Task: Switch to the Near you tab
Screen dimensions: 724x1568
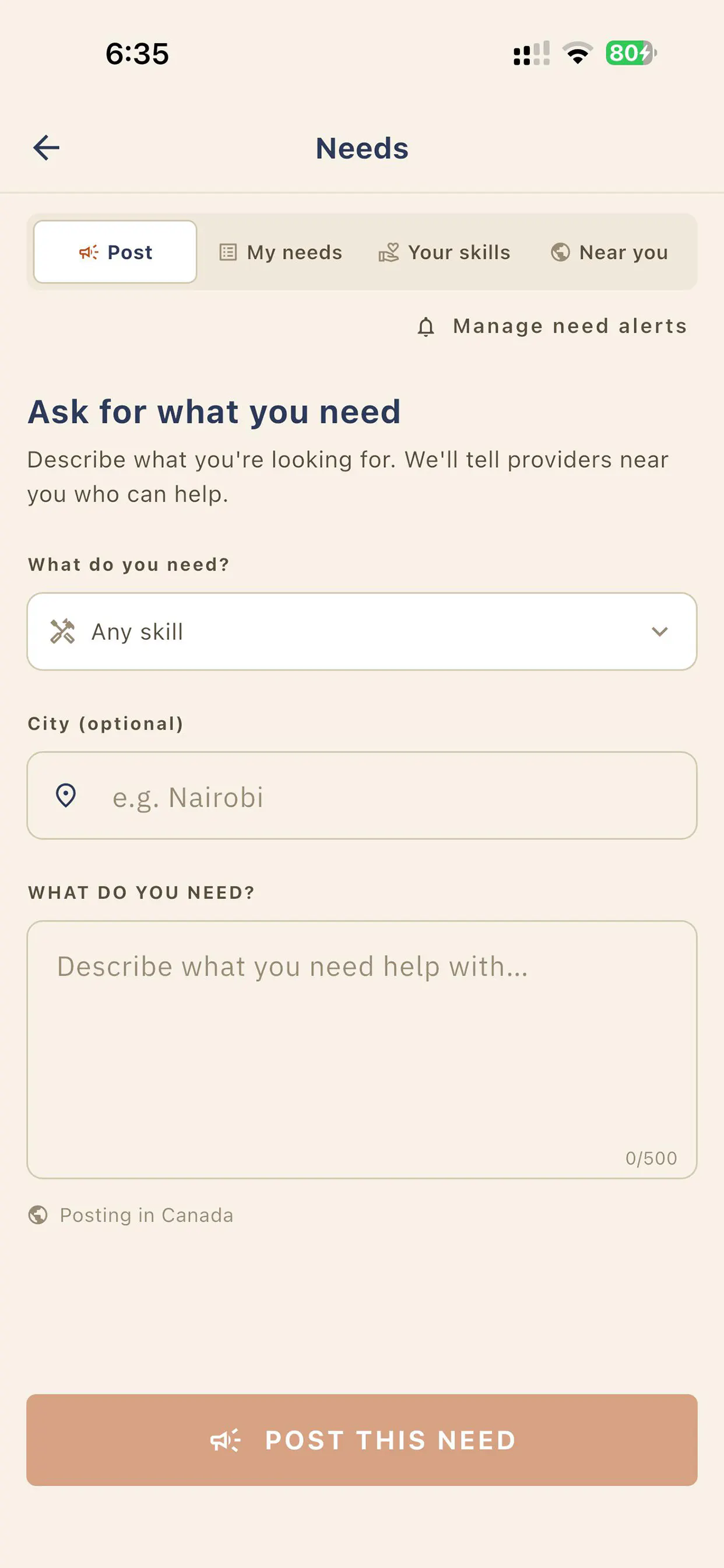Action: click(x=609, y=252)
